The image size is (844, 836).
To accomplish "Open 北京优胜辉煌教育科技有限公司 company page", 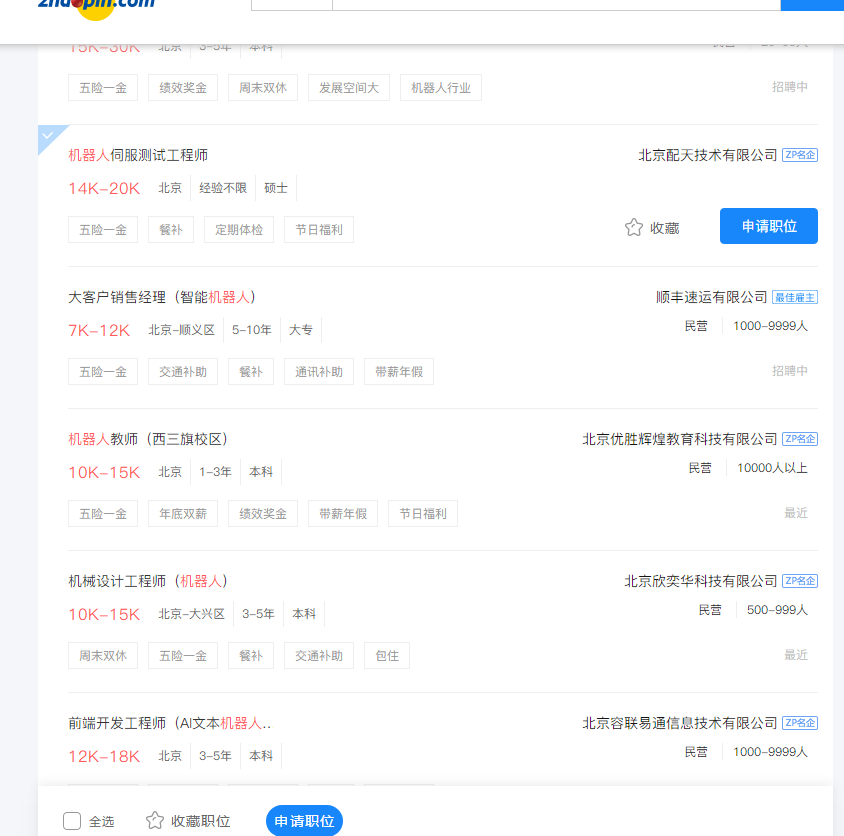I will coord(679,439).
